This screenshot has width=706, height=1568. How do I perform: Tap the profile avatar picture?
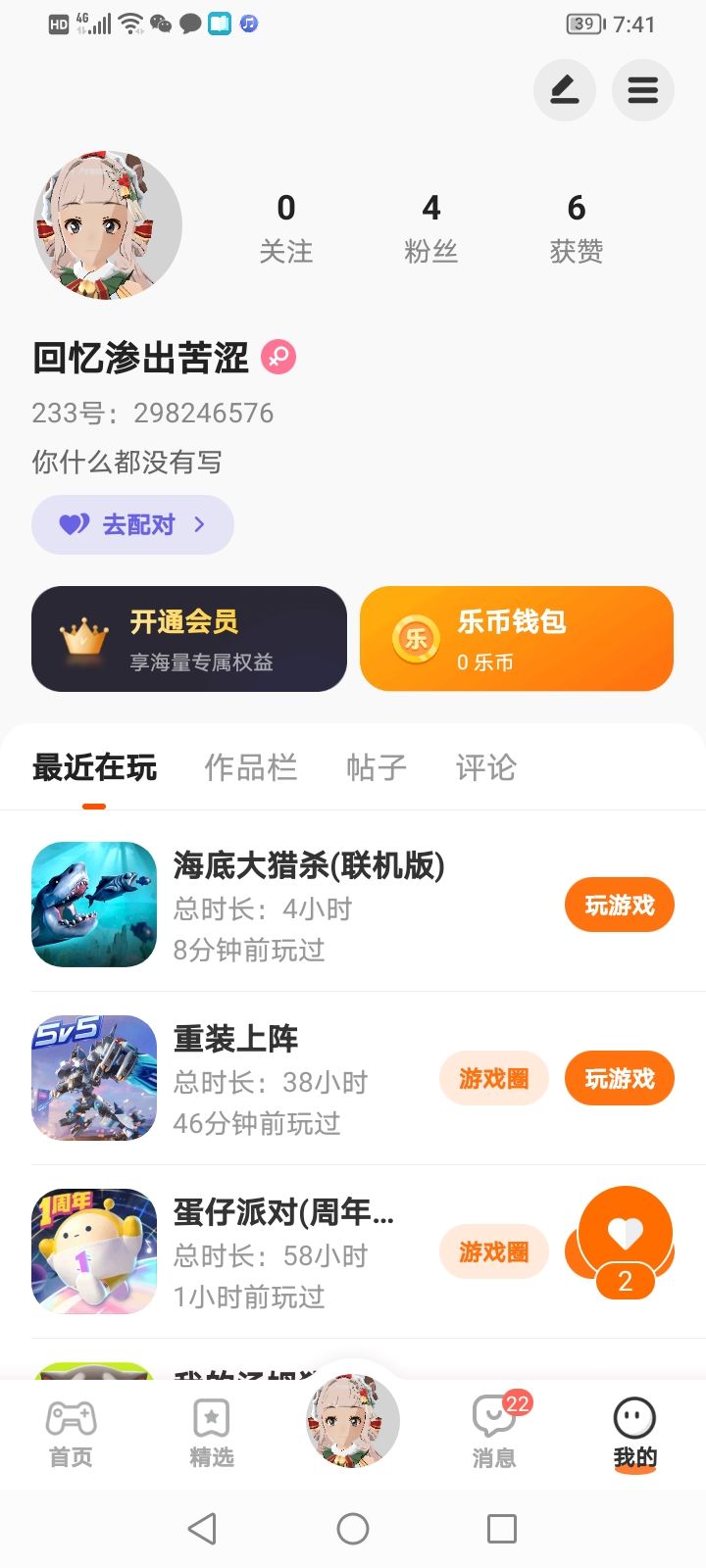108,225
